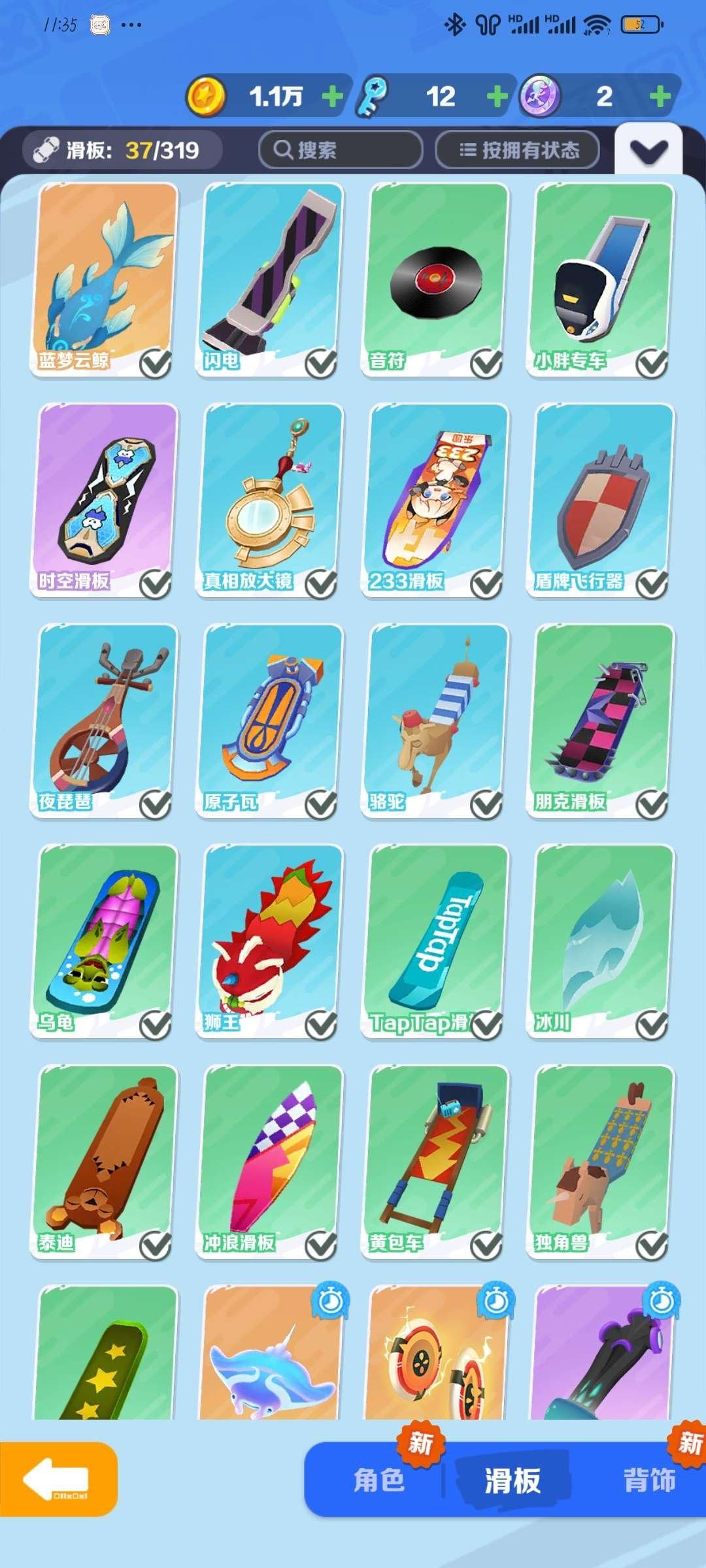
Task: Open the 时空滑板 card
Action: [105, 500]
